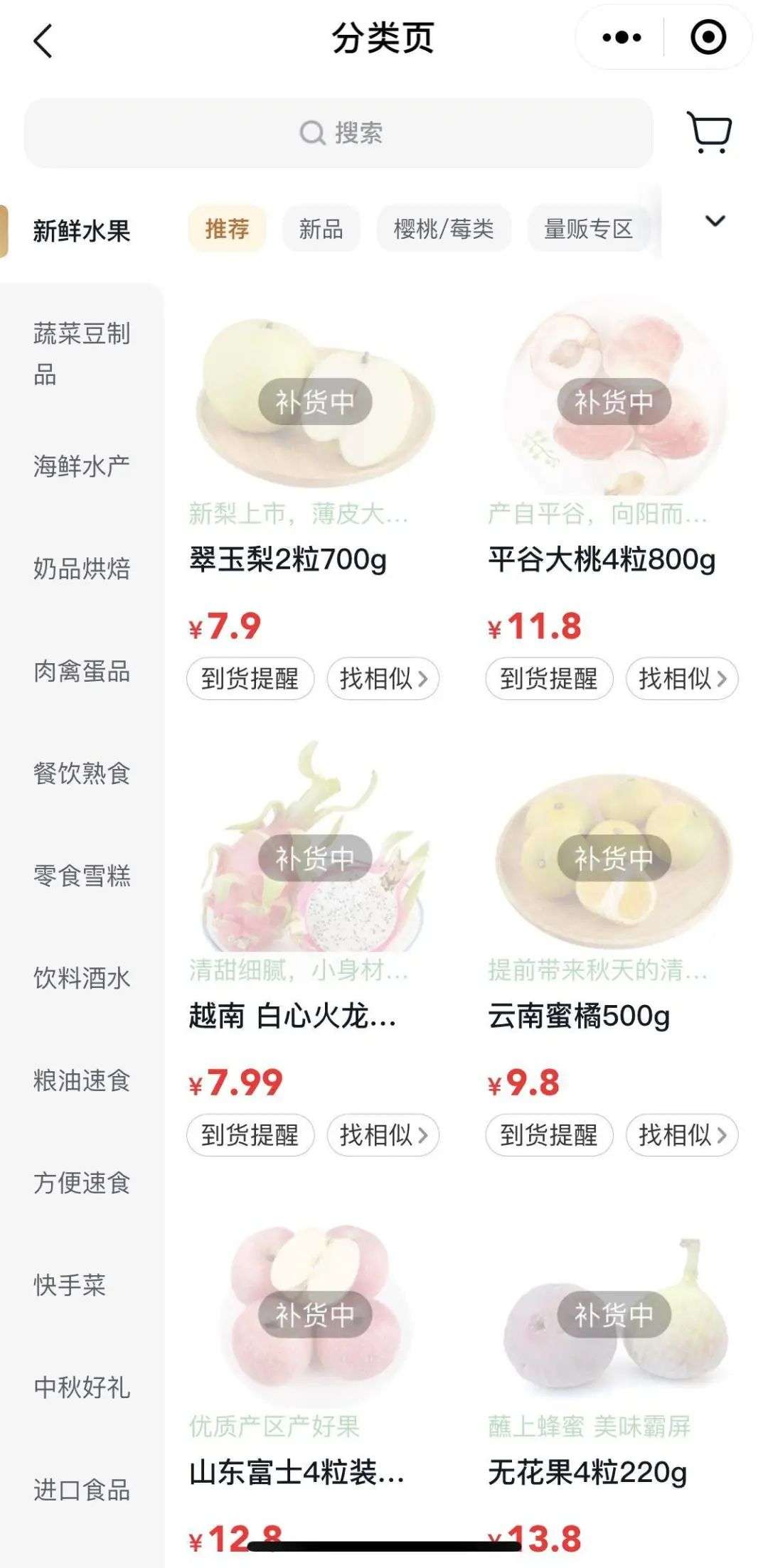This screenshot has width=768, height=1568.
Task: Switch to the 饮料酒水 category
Action: coord(81,978)
